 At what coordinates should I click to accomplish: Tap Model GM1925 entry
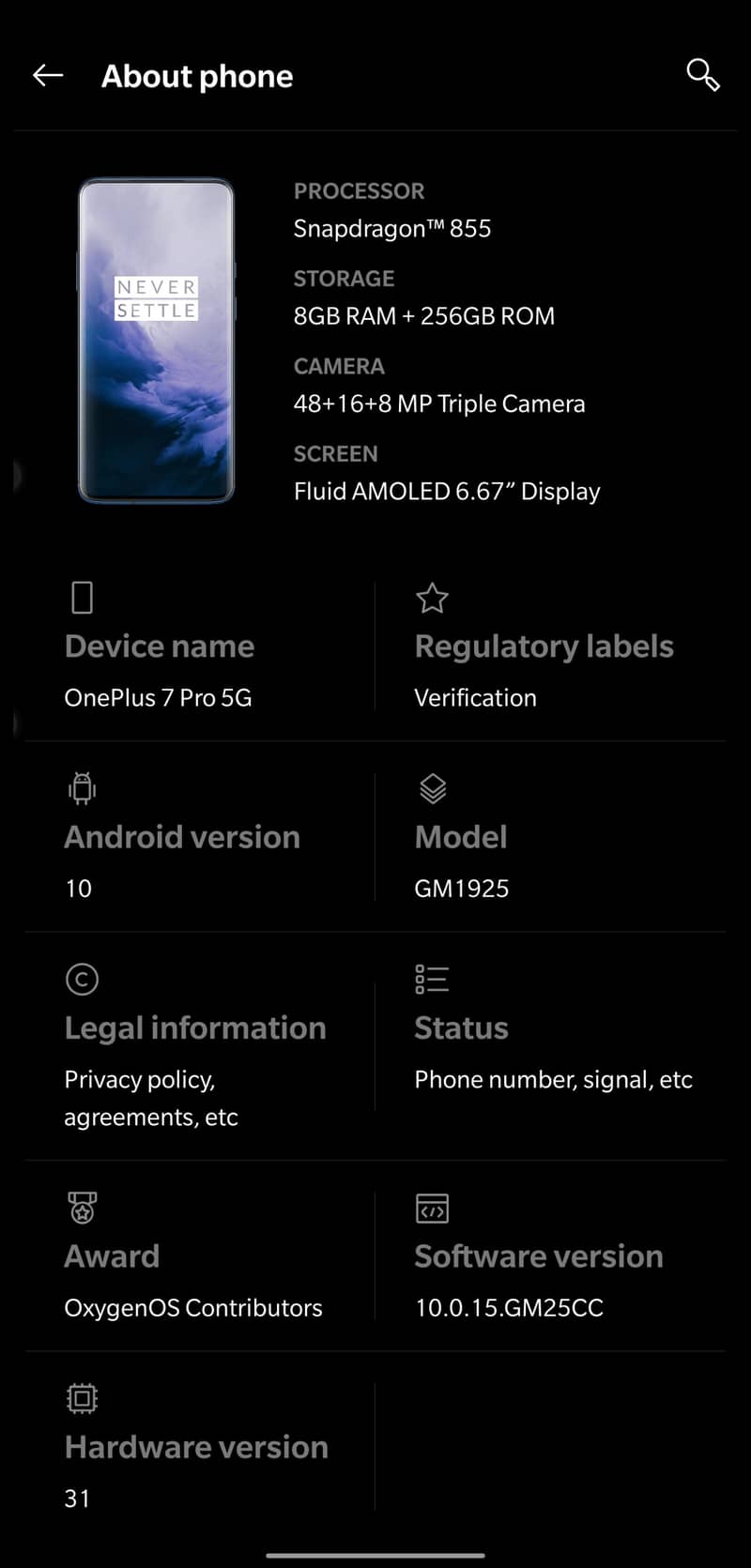[461, 837]
